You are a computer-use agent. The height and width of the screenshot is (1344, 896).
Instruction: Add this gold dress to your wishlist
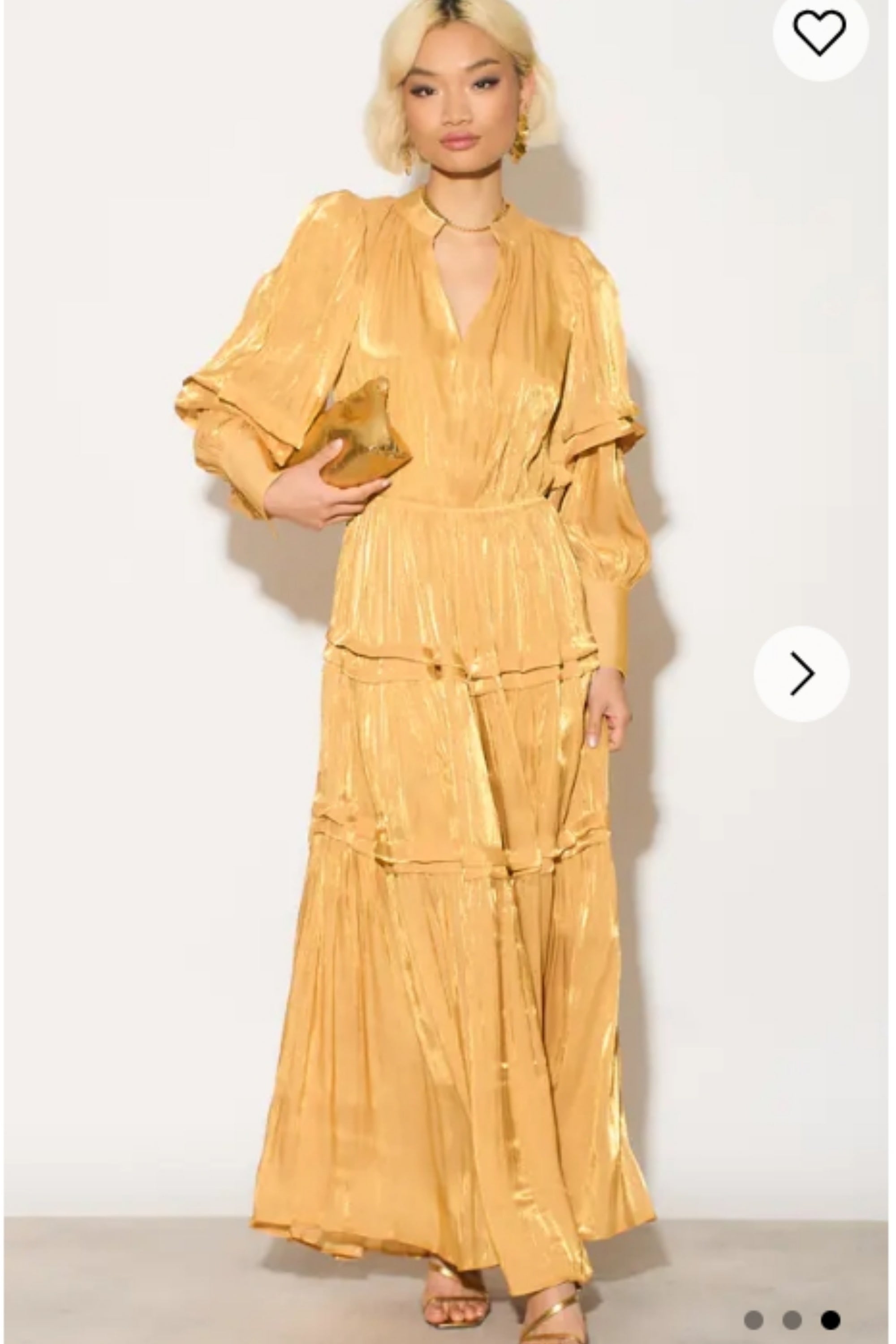tap(821, 34)
